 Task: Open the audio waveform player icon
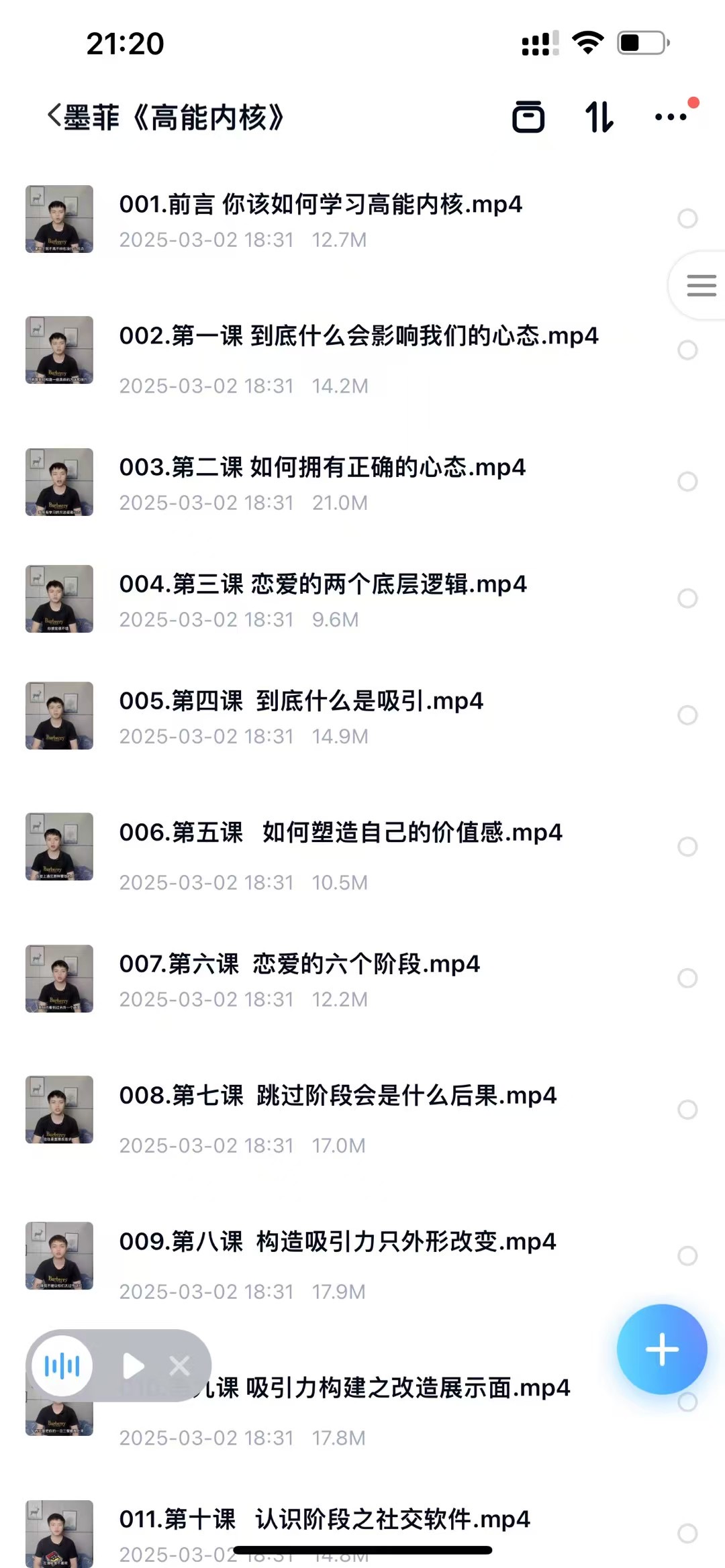point(62,1365)
